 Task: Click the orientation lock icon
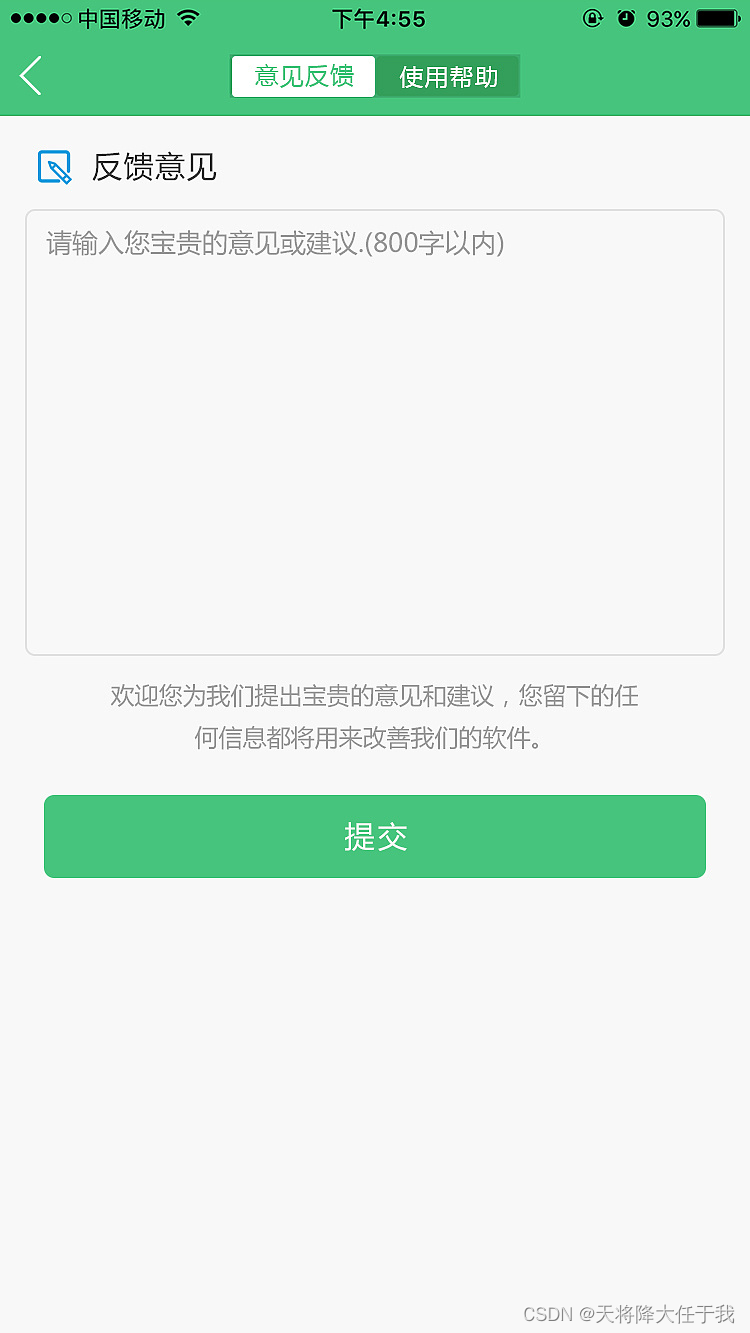click(593, 18)
